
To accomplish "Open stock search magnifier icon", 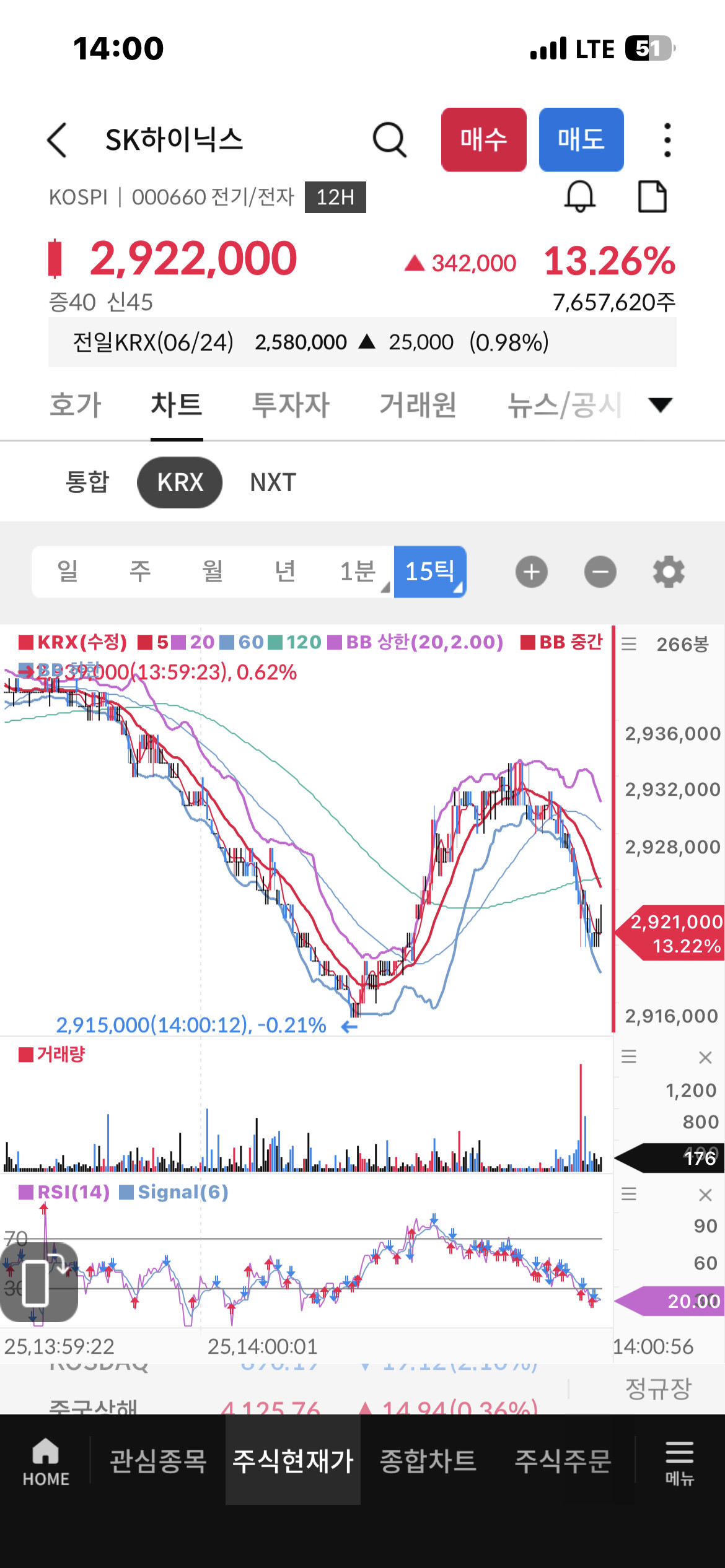I will tap(389, 140).
